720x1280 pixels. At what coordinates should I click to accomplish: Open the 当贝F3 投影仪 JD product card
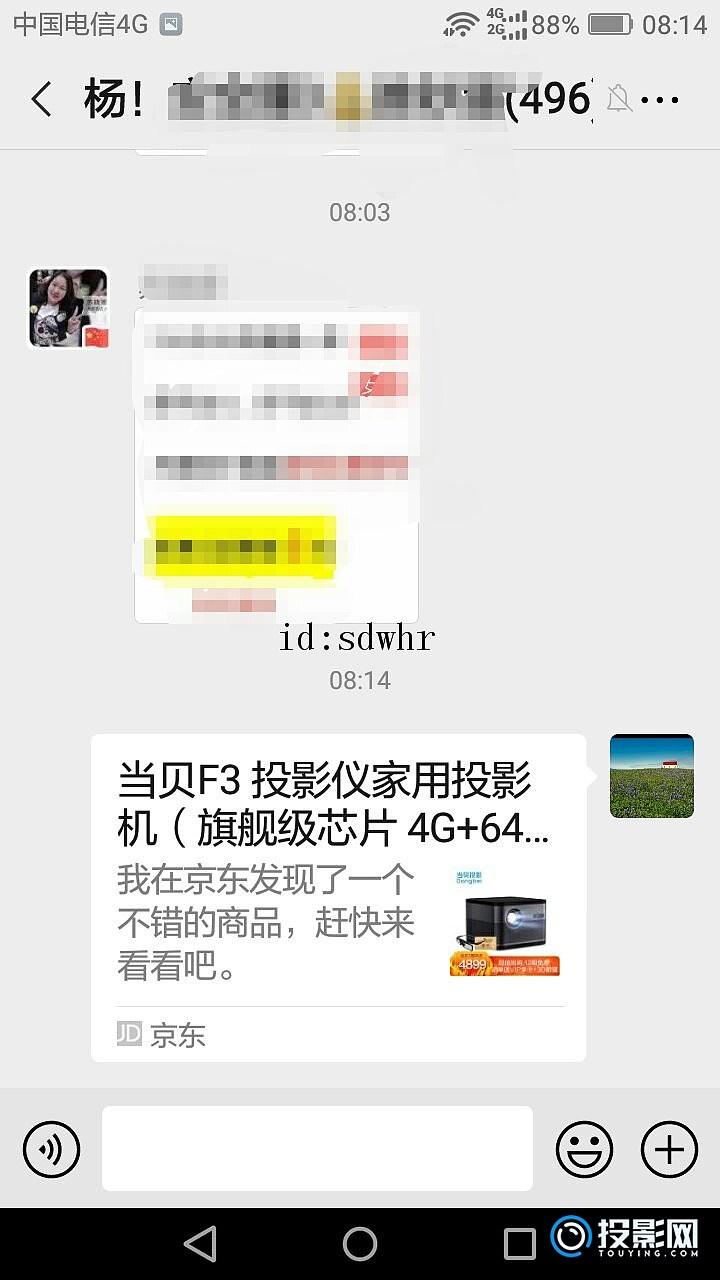(x=338, y=897)
